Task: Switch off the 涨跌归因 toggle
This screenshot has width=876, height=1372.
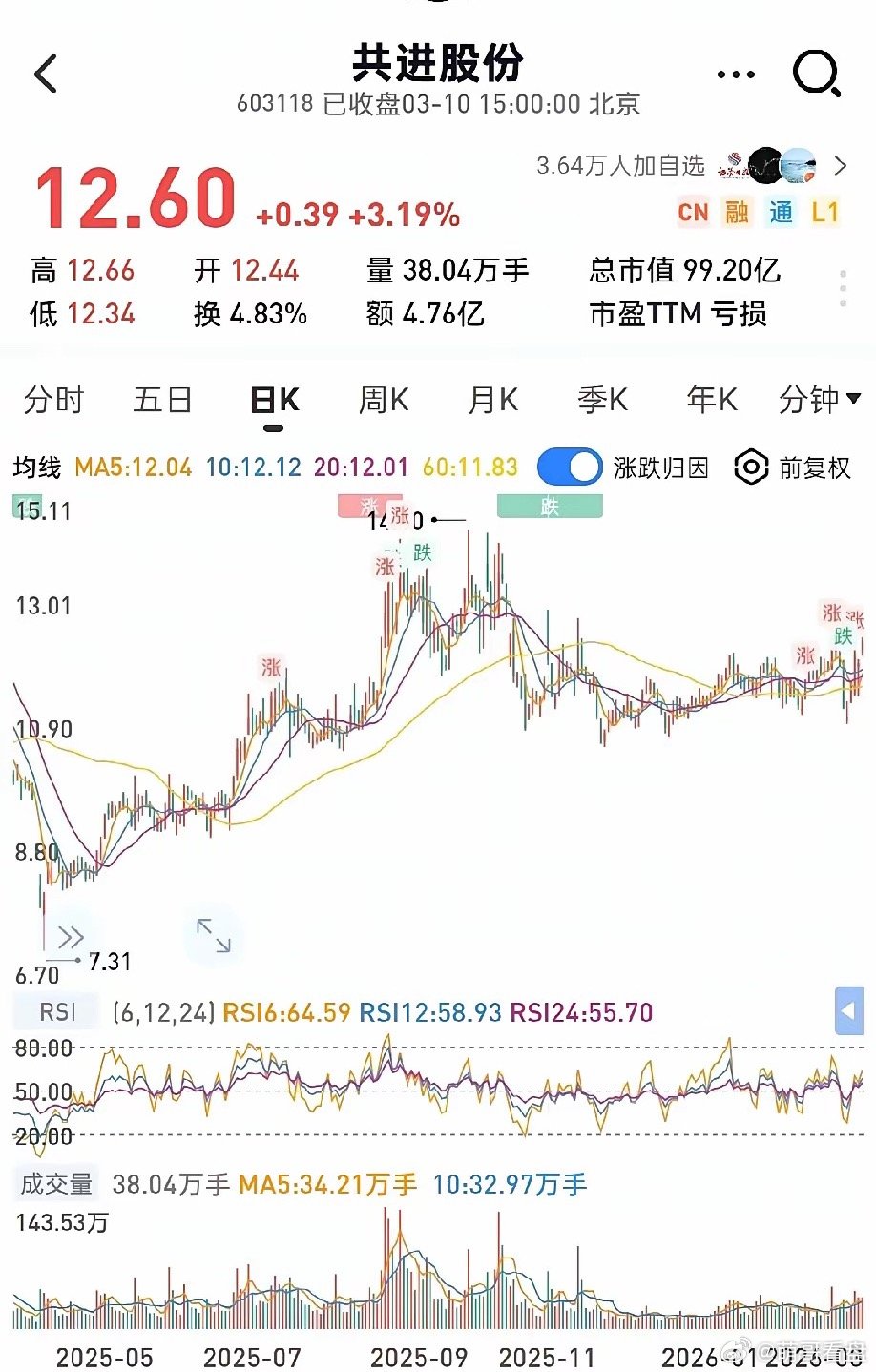Action: pyautogui.click(x=569, y=467)
